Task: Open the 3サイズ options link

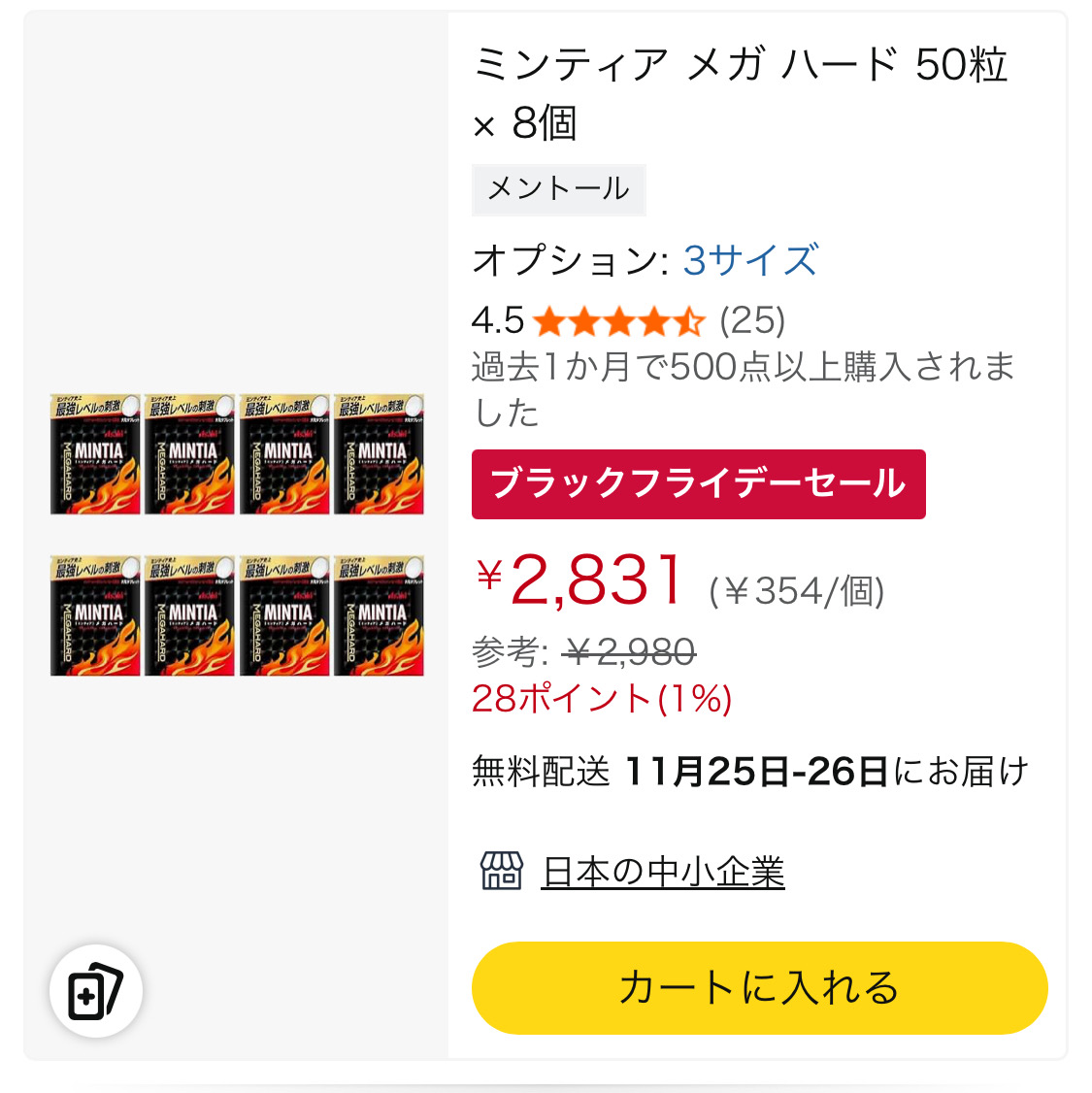Action: [750, 260]
